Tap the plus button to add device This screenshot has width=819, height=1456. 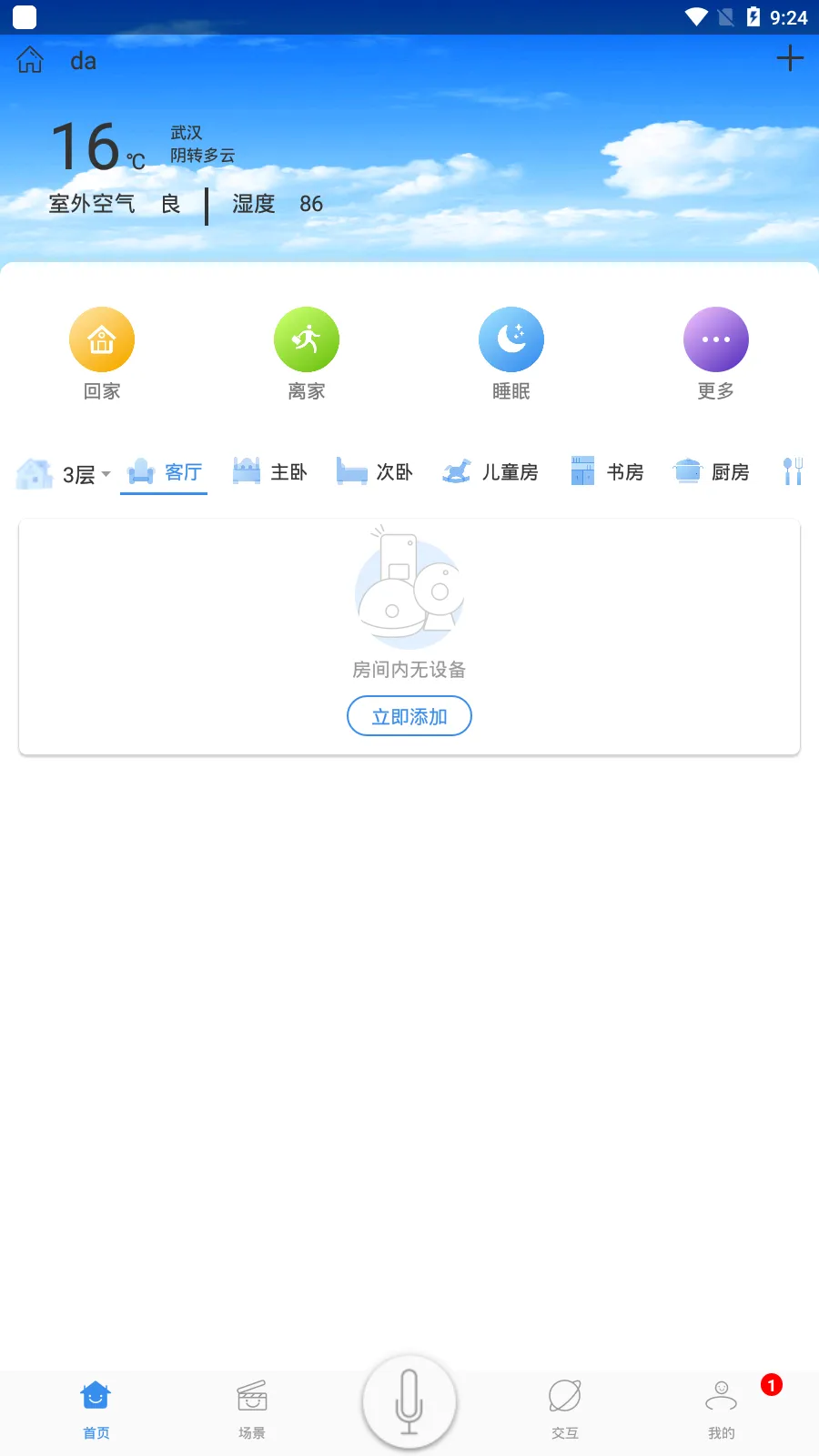[x=790, y=58]
